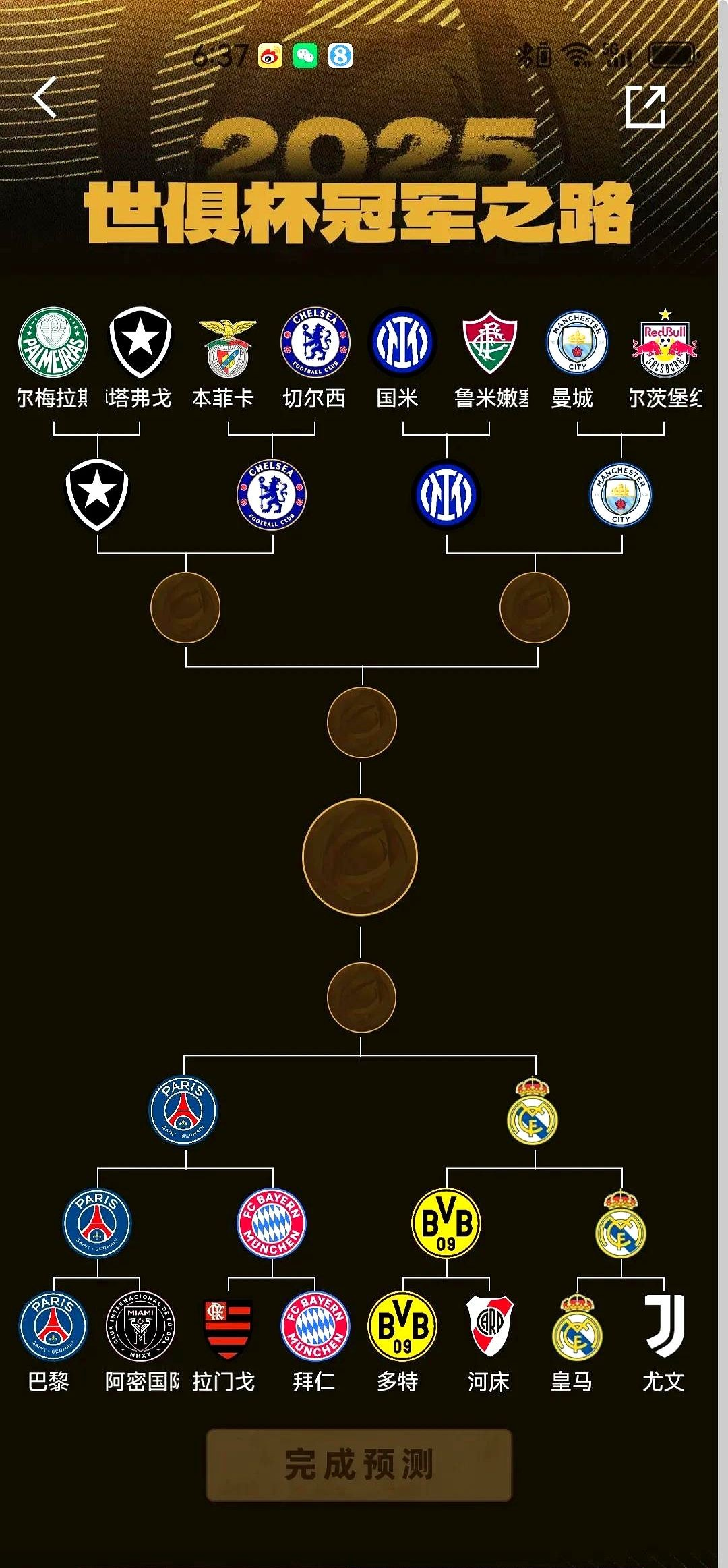Choose 河床 (River Plate) in the first round

(x=489, y=1326)
